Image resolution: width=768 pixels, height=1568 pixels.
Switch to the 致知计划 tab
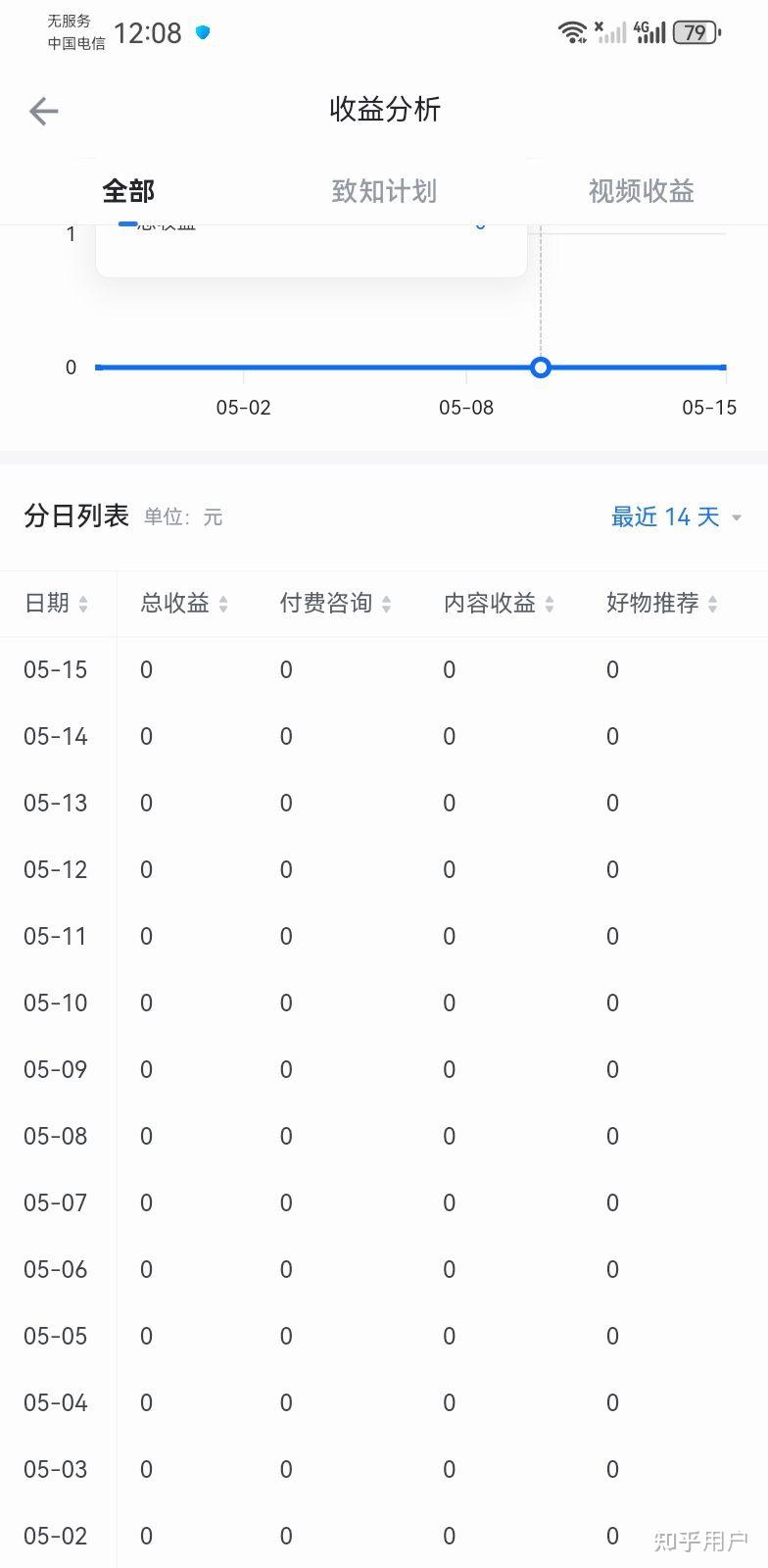(x=384, y=190)
